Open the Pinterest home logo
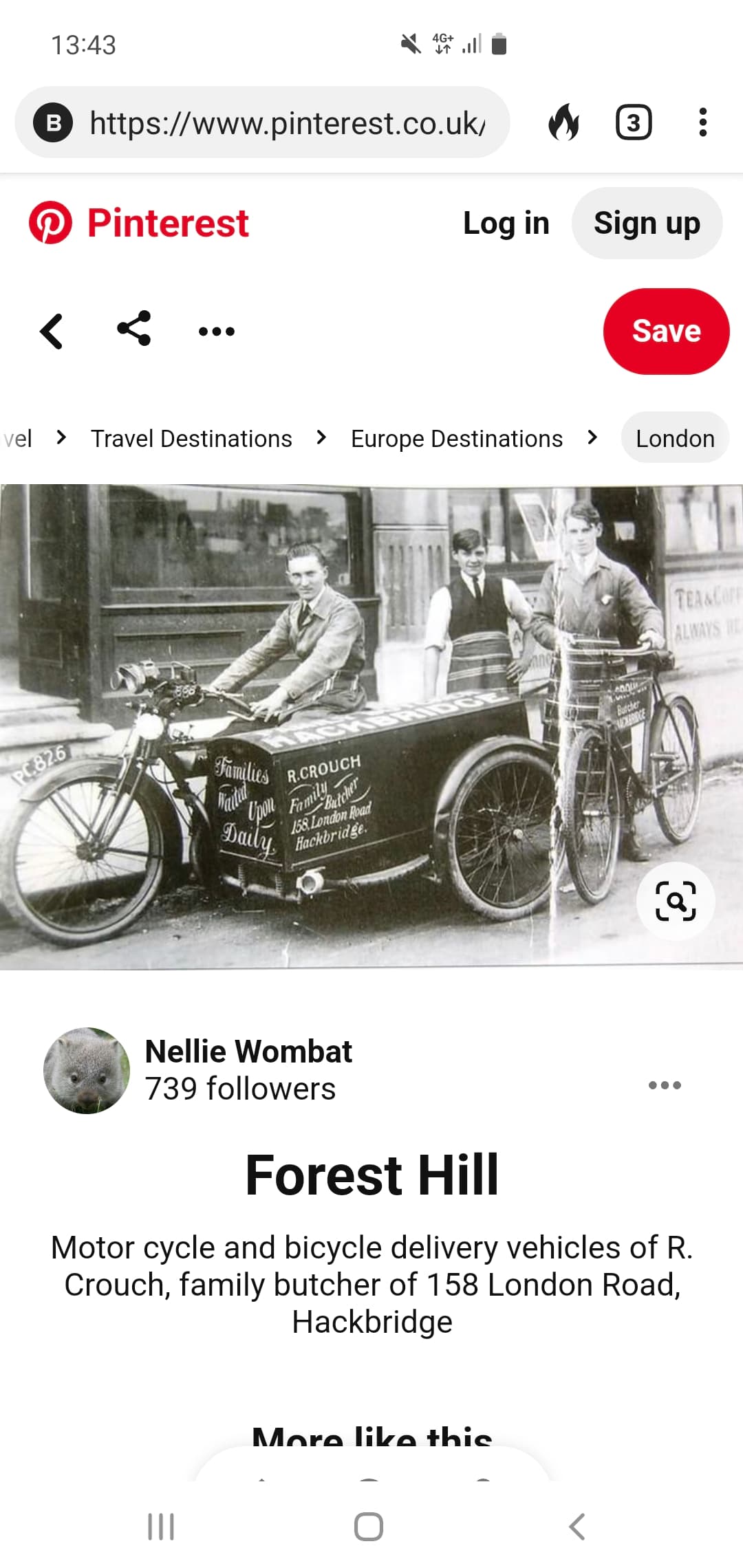This screenshot has height=1568, width=743. coord(139,223)
